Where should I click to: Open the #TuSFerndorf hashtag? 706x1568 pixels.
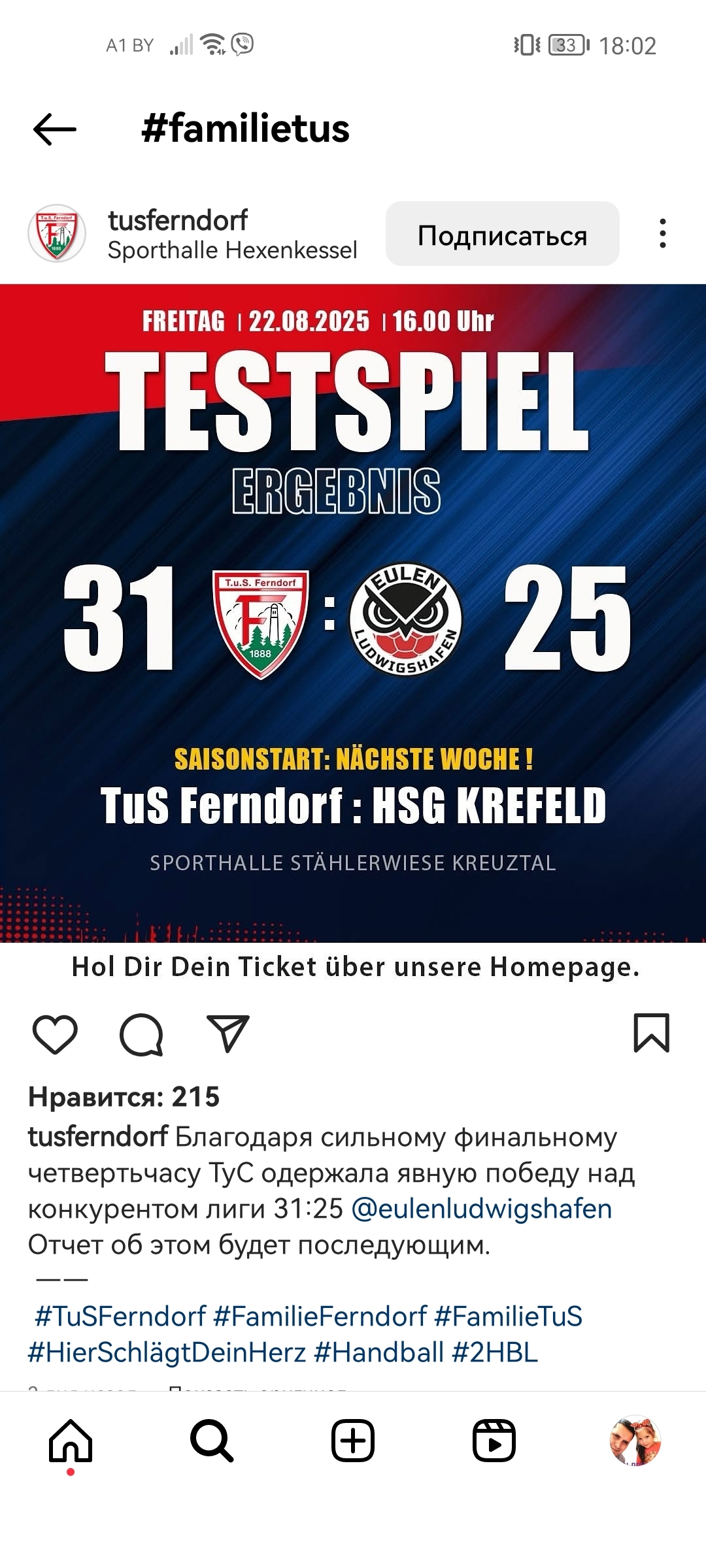tap(120, 1316)
